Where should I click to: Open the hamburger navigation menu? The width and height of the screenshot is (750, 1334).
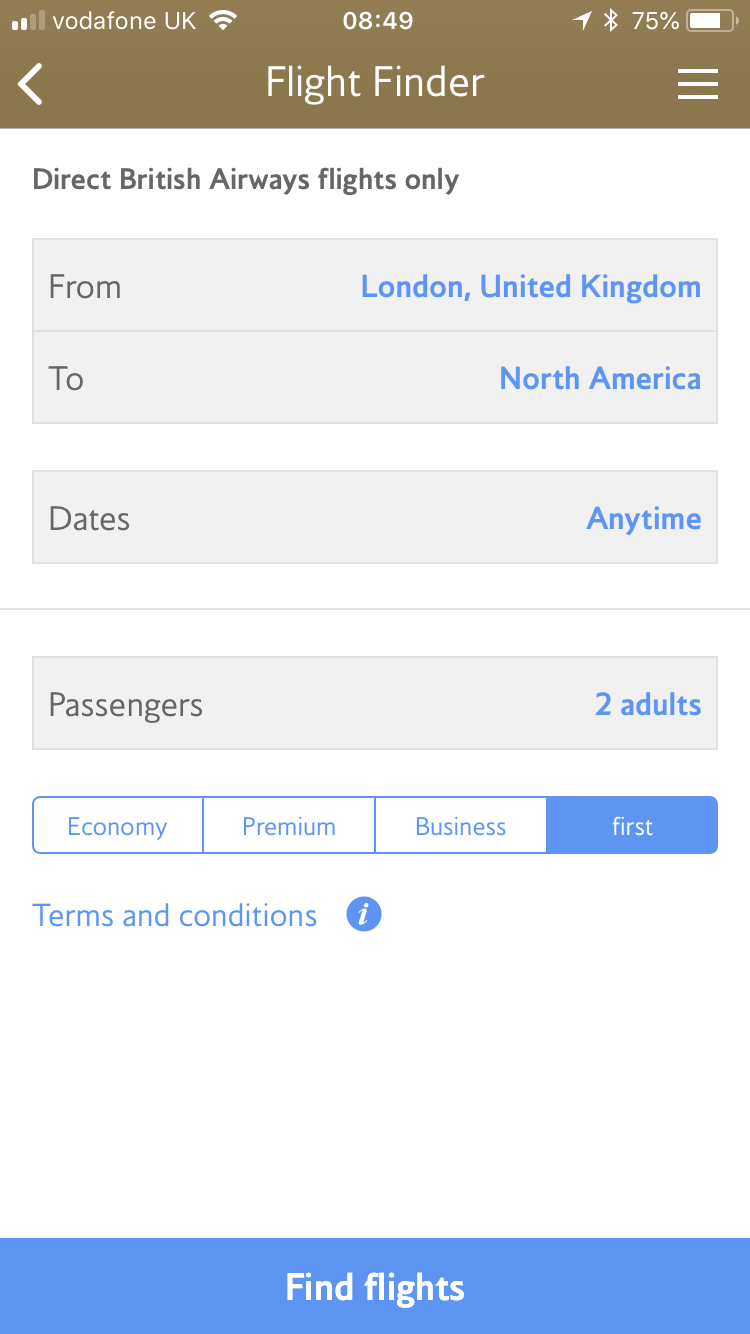(697, 84)
